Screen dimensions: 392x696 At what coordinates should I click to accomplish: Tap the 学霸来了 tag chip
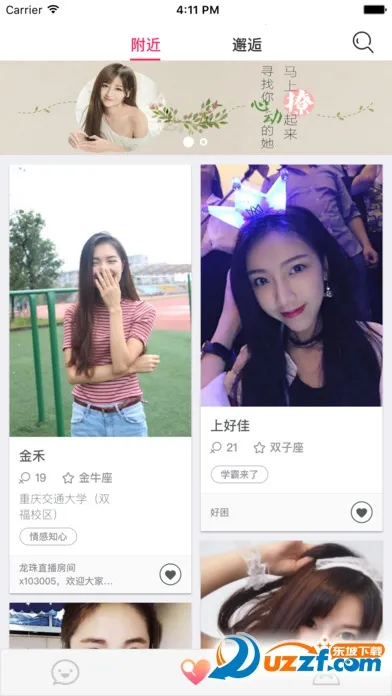(x=239, y=475)
